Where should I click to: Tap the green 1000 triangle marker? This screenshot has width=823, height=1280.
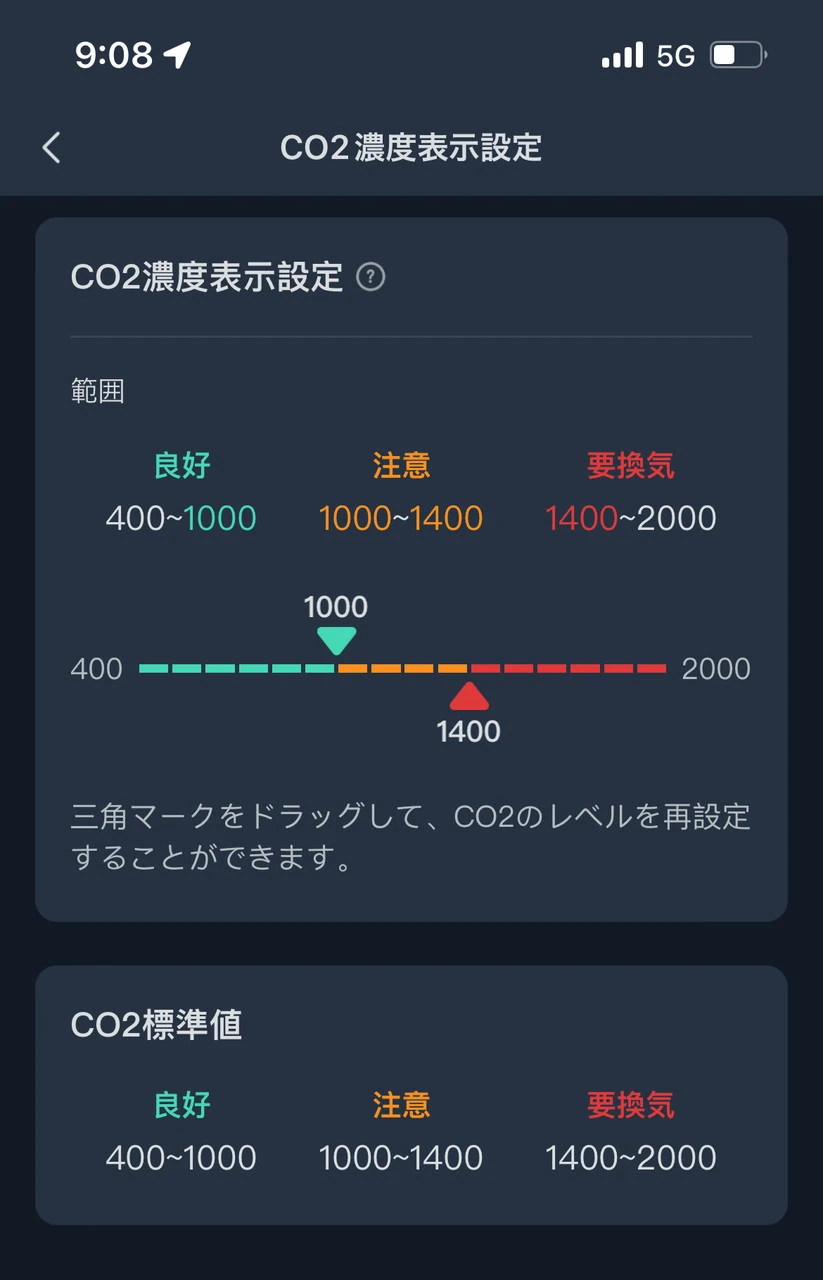pos(336,640)
